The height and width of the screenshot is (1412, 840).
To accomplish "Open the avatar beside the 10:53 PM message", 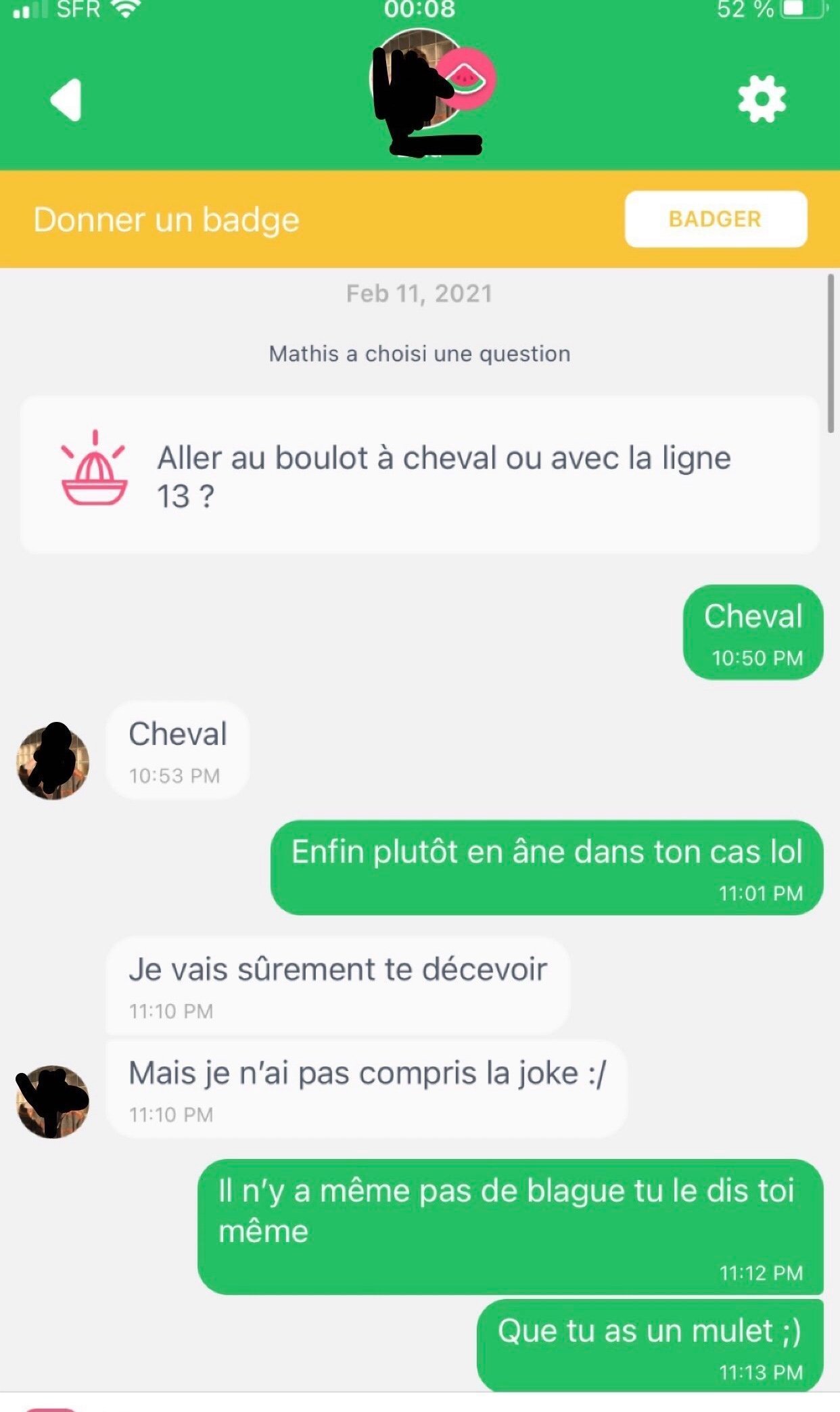I will click(x=53, y=762).
